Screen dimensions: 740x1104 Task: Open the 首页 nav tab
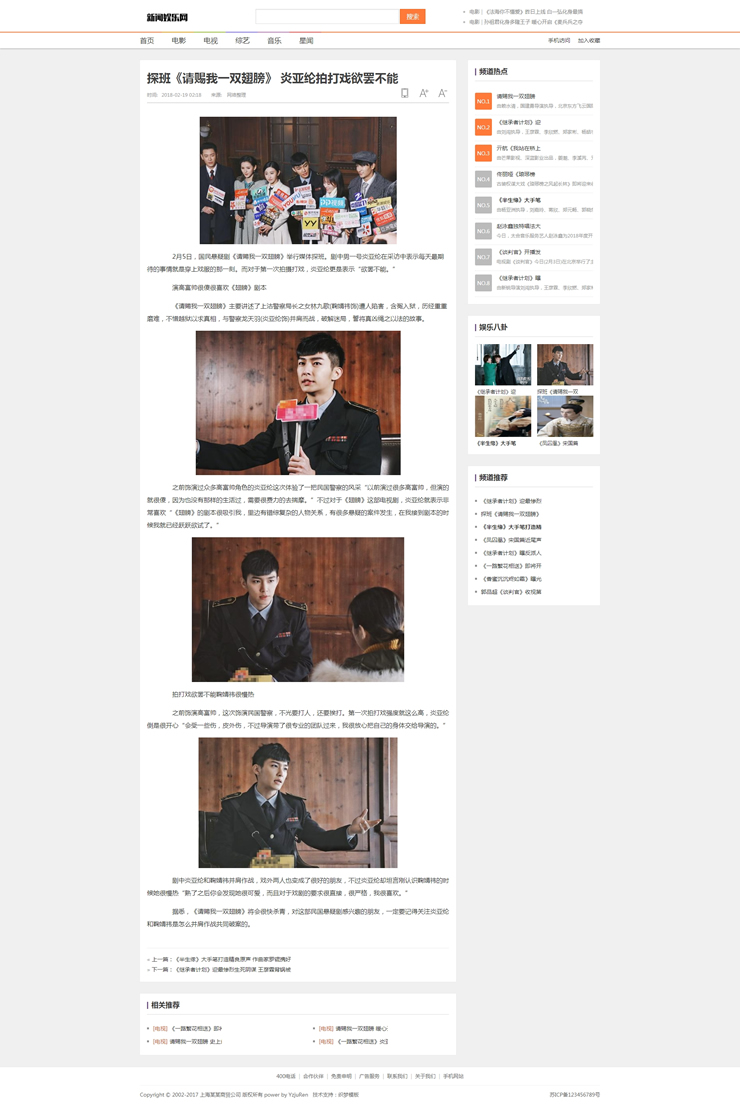tap(147, 41)
